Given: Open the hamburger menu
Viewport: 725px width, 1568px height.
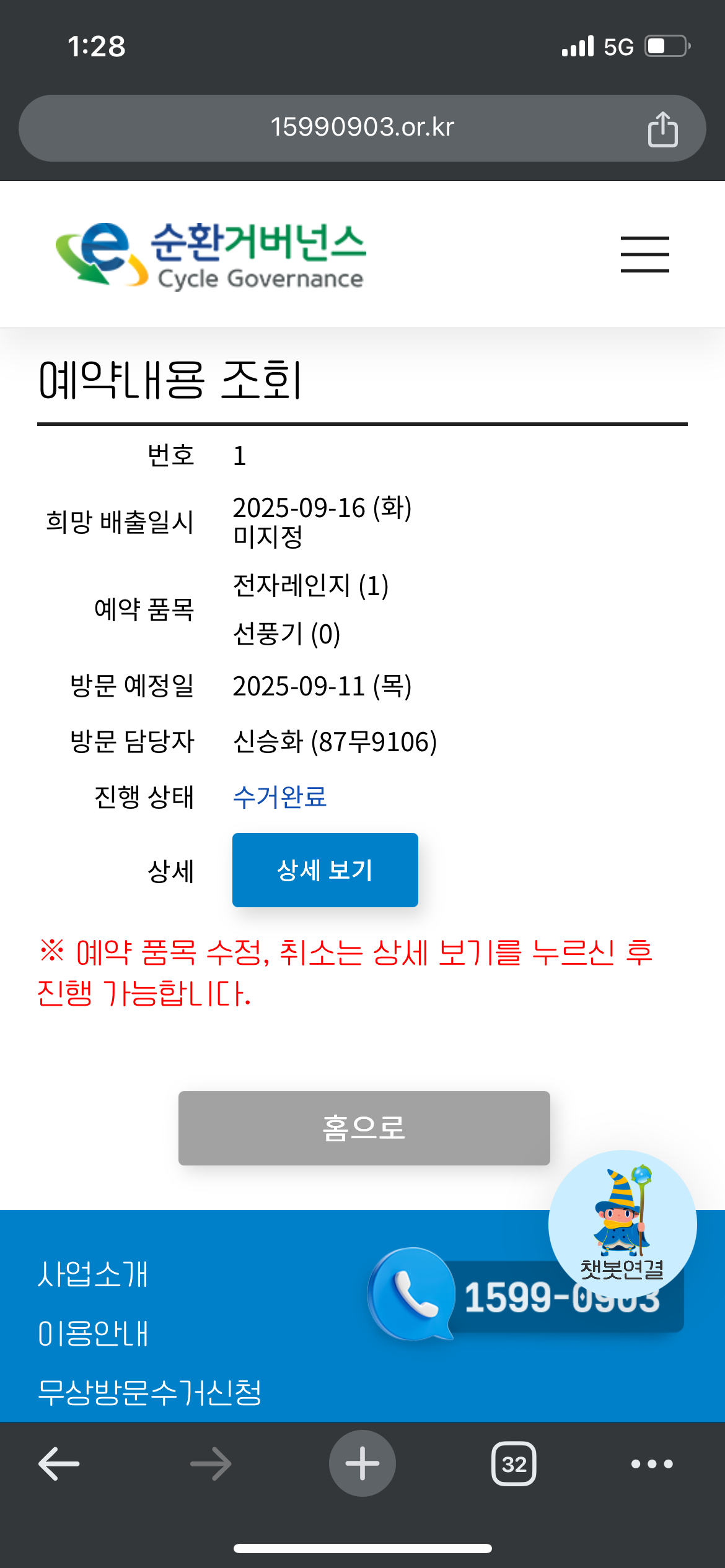Looking at the screenshot, I should click(x=644, y=254).
